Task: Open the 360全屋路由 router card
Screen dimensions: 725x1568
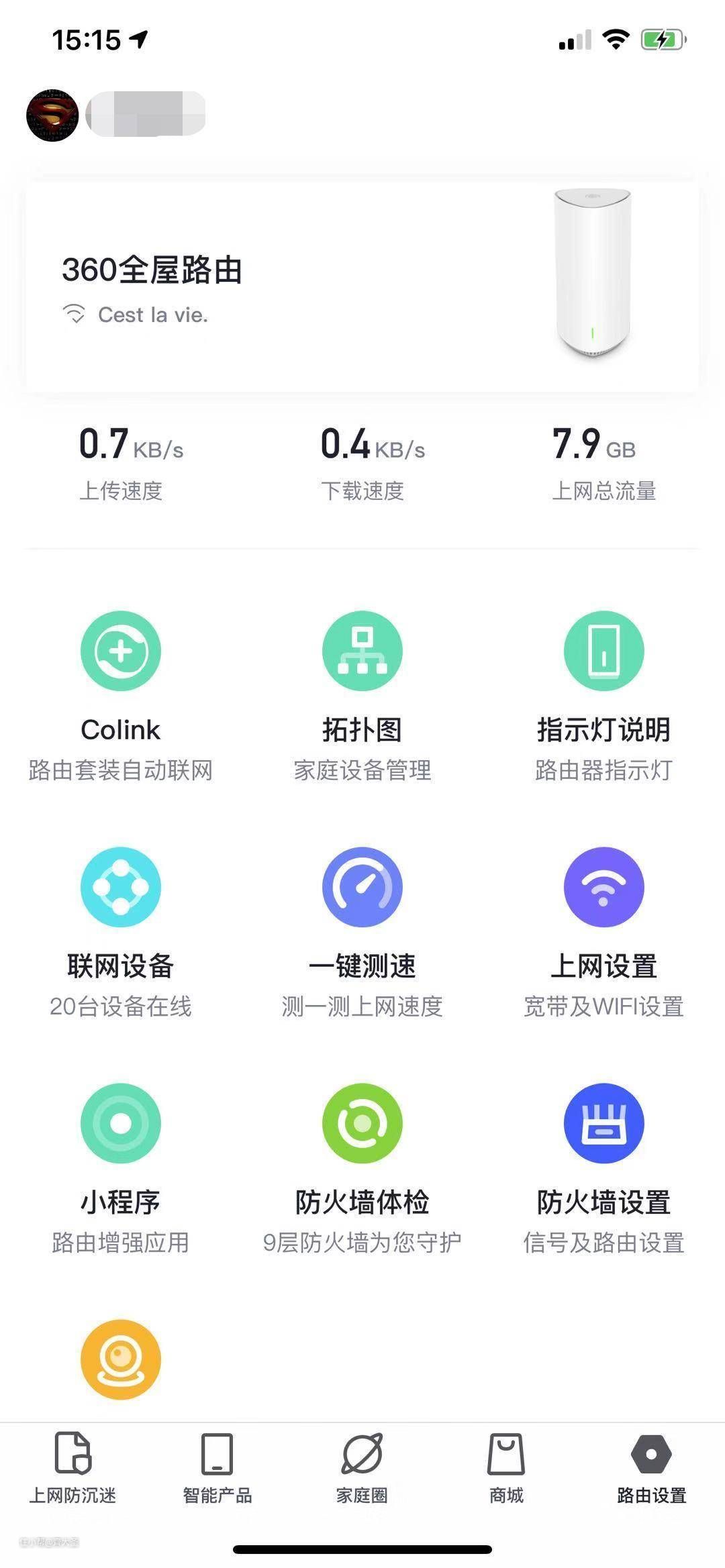Action: (362, 287)
